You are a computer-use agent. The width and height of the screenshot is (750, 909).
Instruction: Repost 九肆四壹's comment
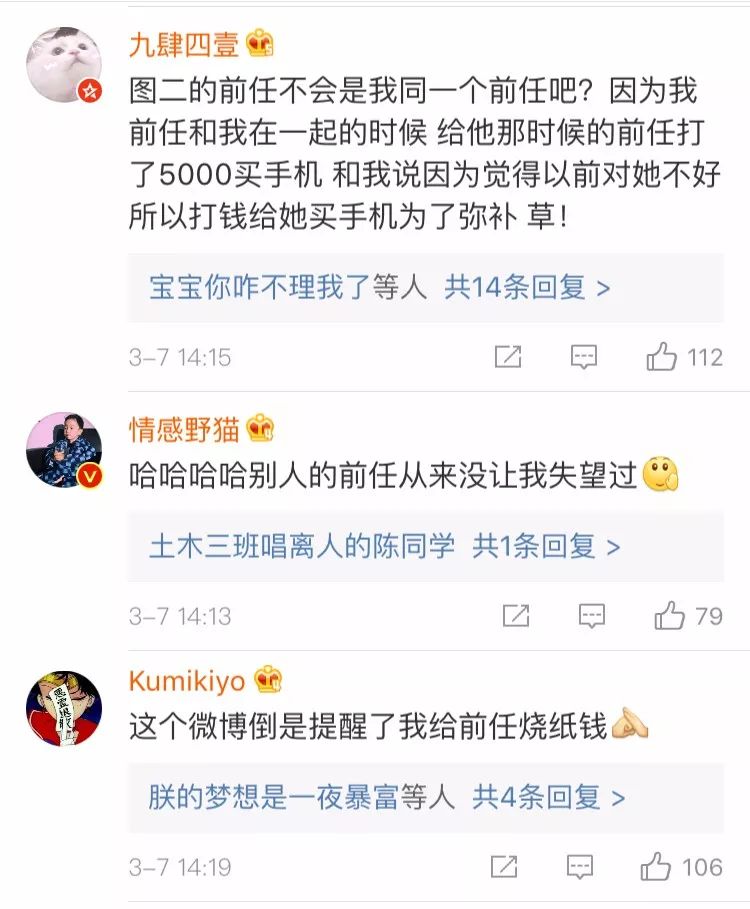pos(508,357)
